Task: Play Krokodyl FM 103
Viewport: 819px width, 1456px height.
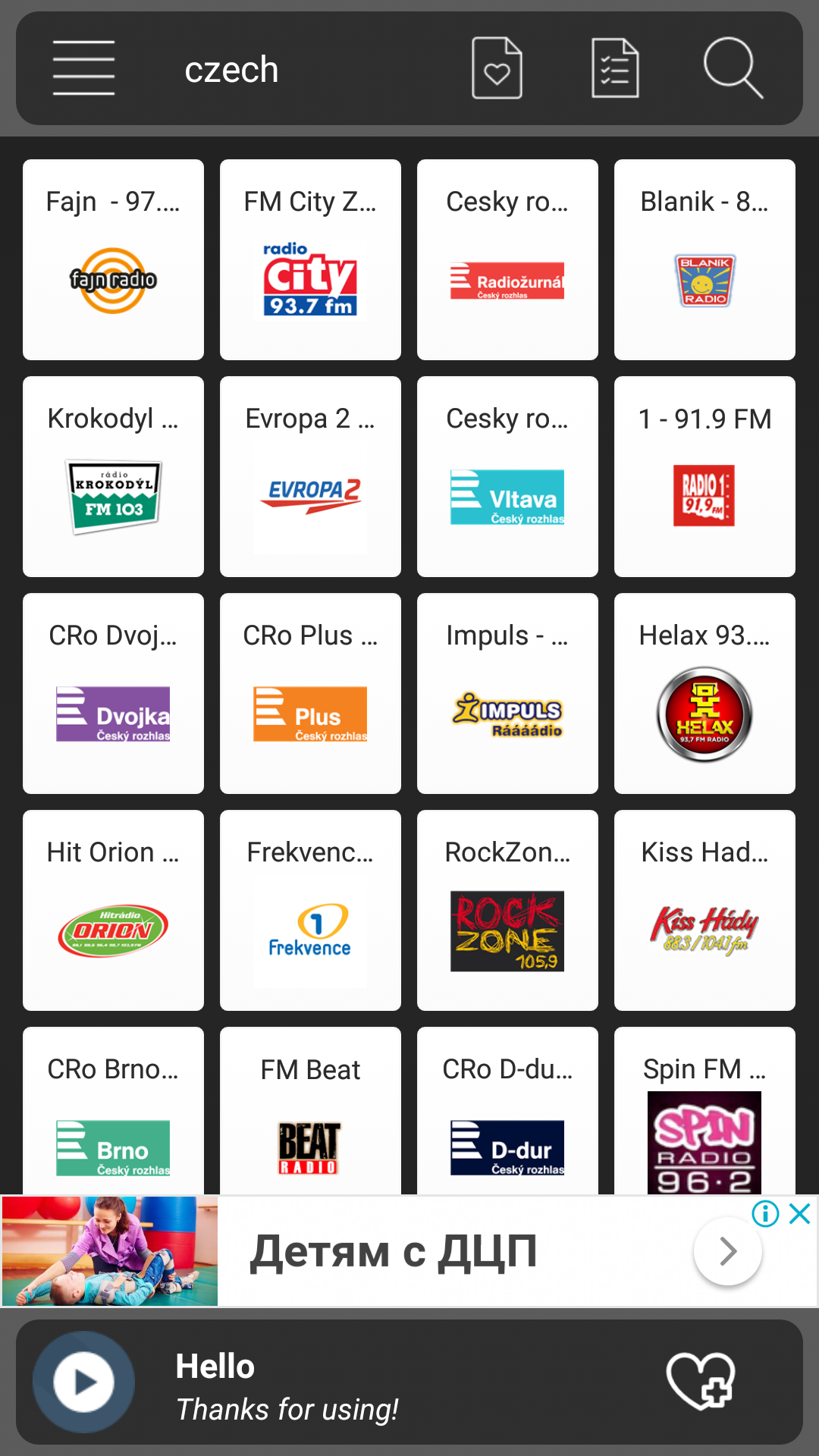Action: coord(113,476)
